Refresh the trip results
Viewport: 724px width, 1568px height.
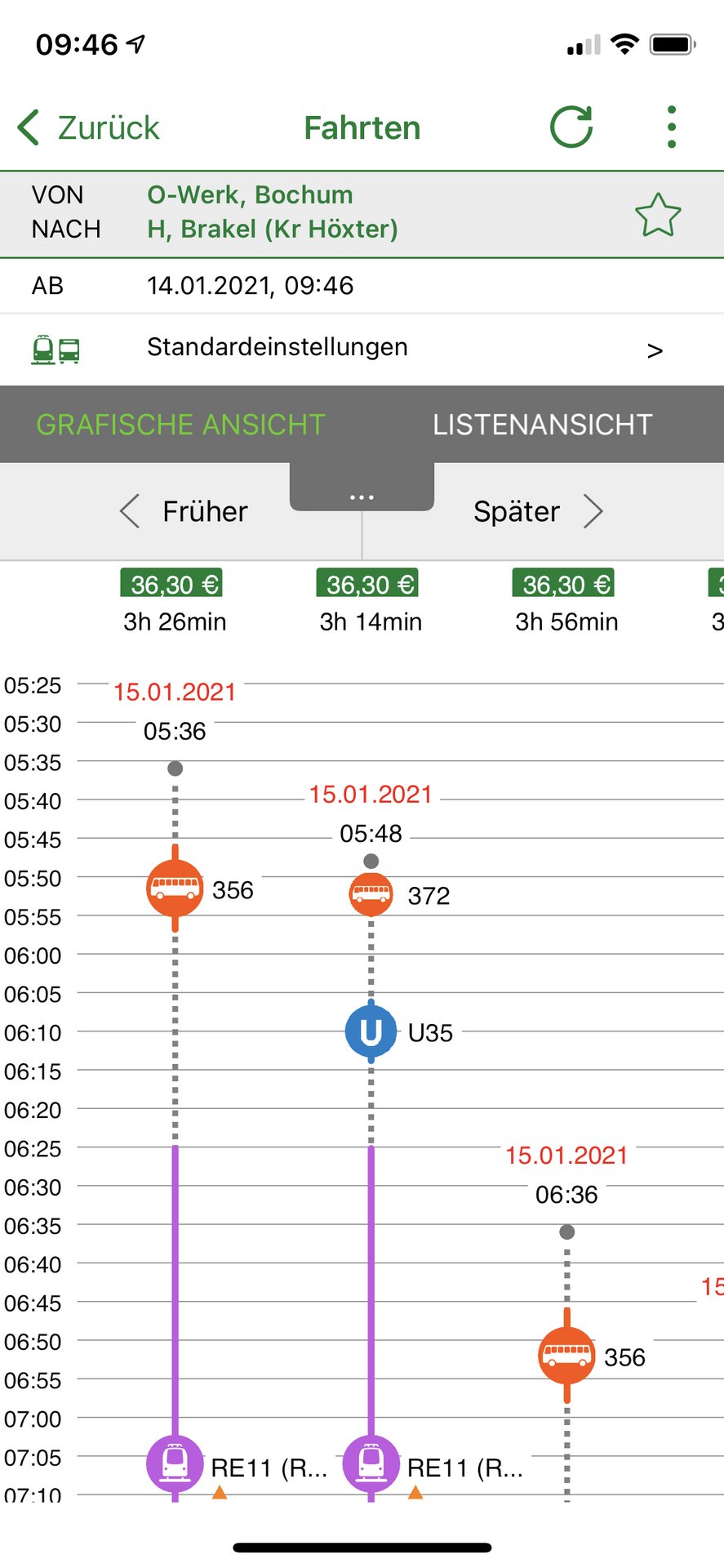[x=571, y=127]
